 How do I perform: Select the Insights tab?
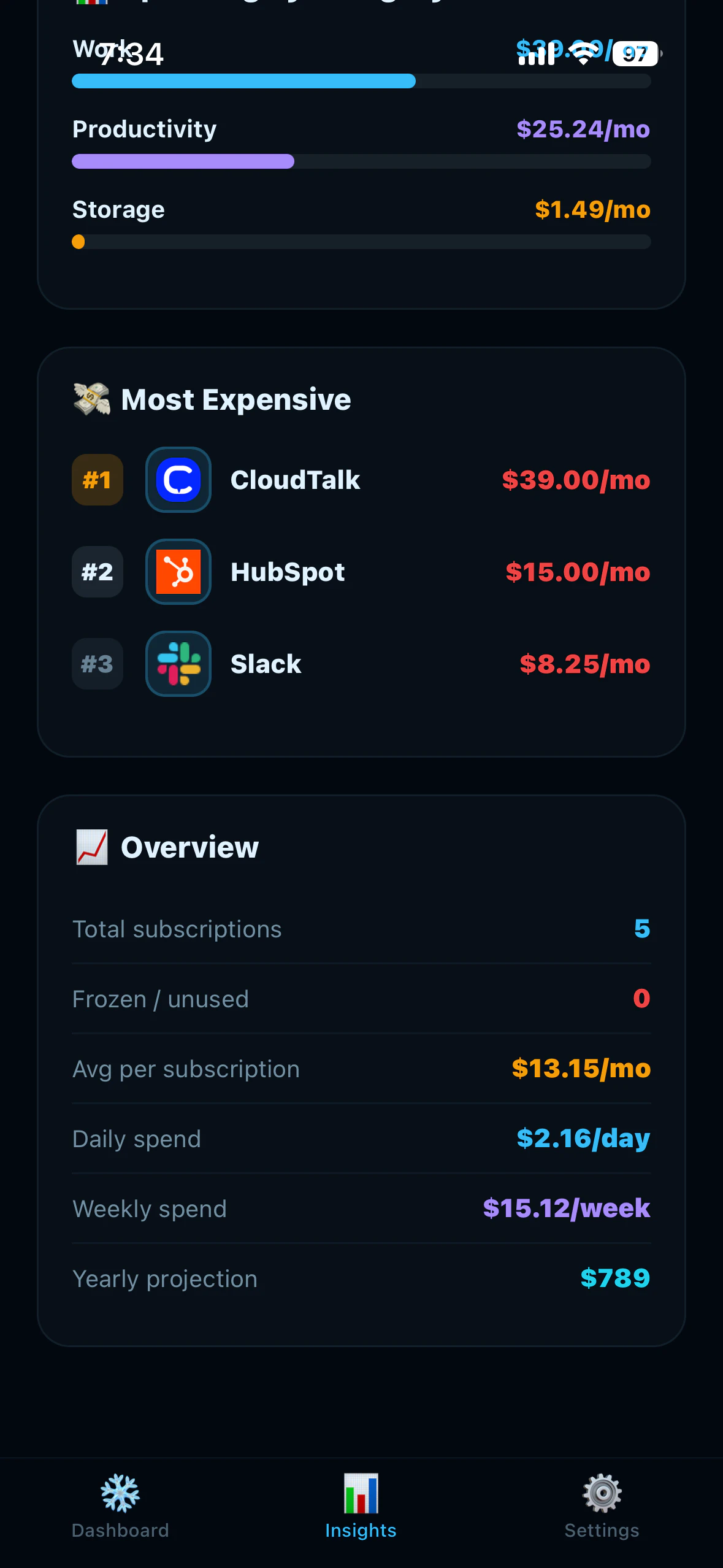[361, 1506]
